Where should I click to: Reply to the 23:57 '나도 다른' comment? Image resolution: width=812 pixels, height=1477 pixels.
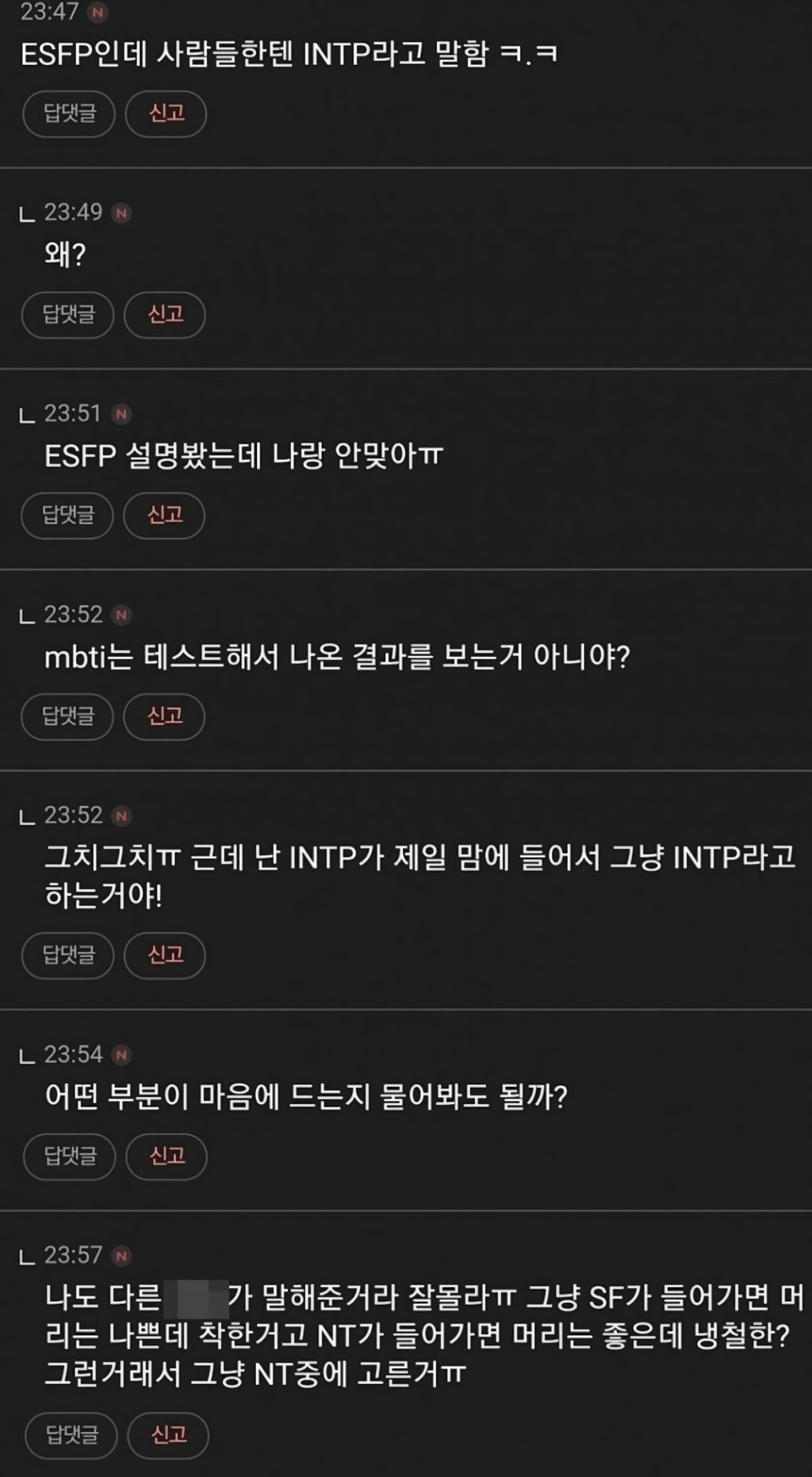coord(71,1435)
